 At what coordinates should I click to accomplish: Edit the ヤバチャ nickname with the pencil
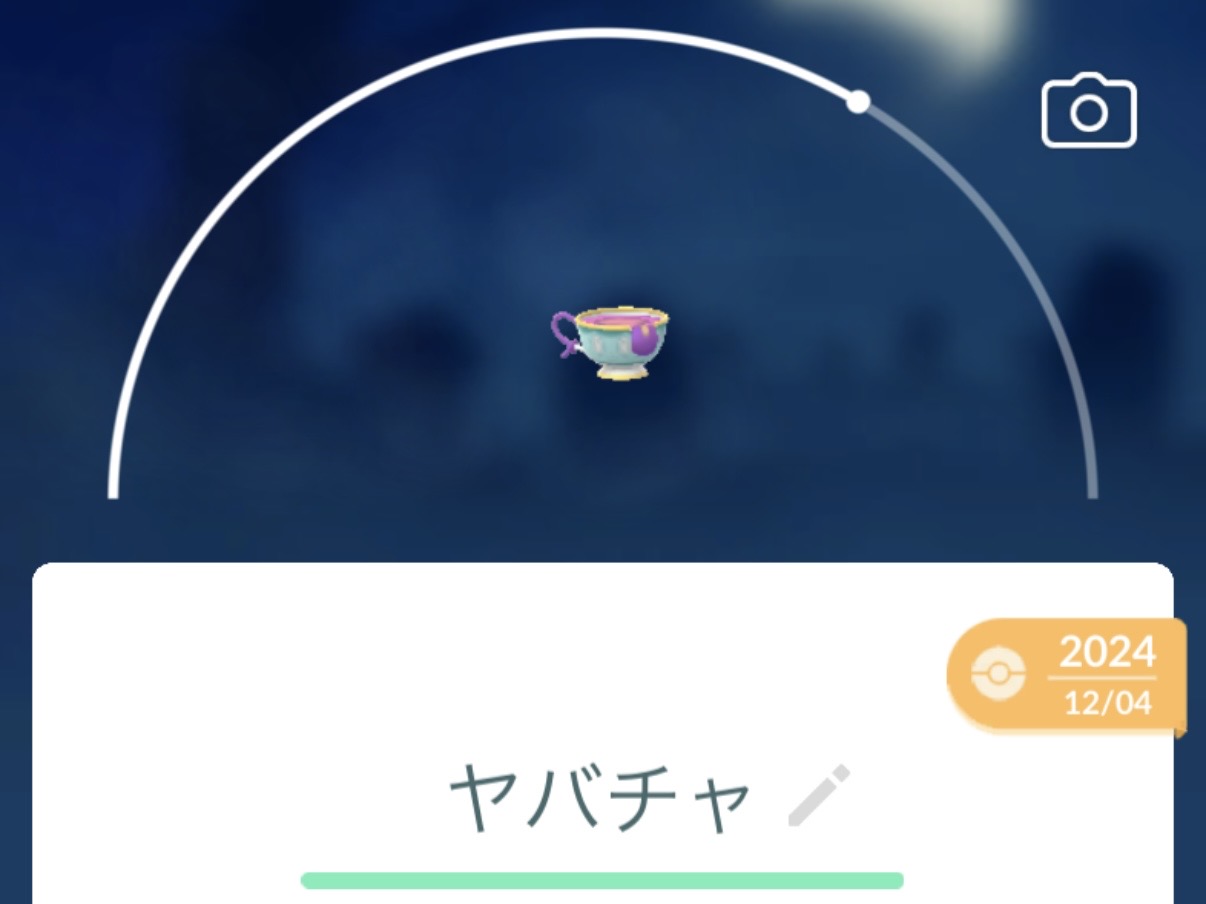click(818, 795)
